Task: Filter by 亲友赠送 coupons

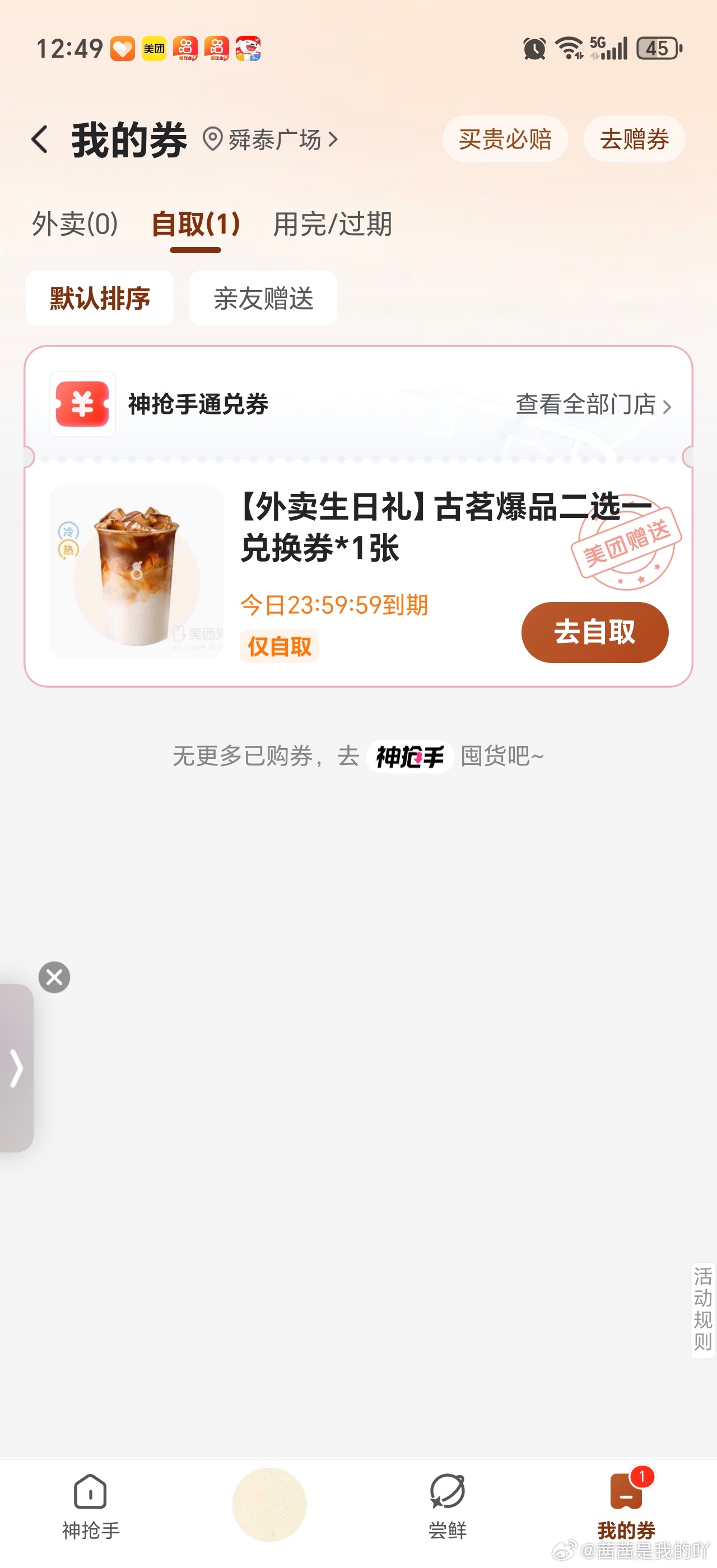Action: click(263, 298)
